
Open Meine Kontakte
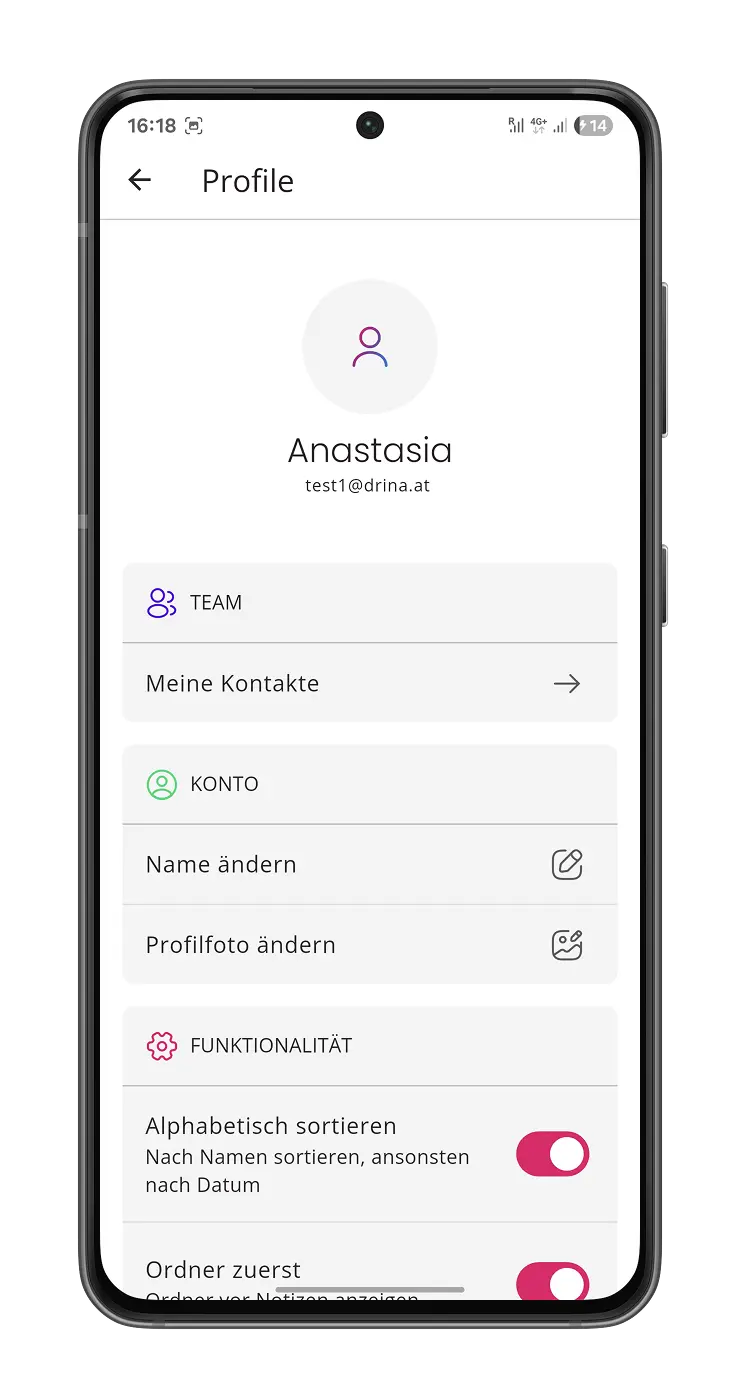pyautogui.click(x=369, y=683)
